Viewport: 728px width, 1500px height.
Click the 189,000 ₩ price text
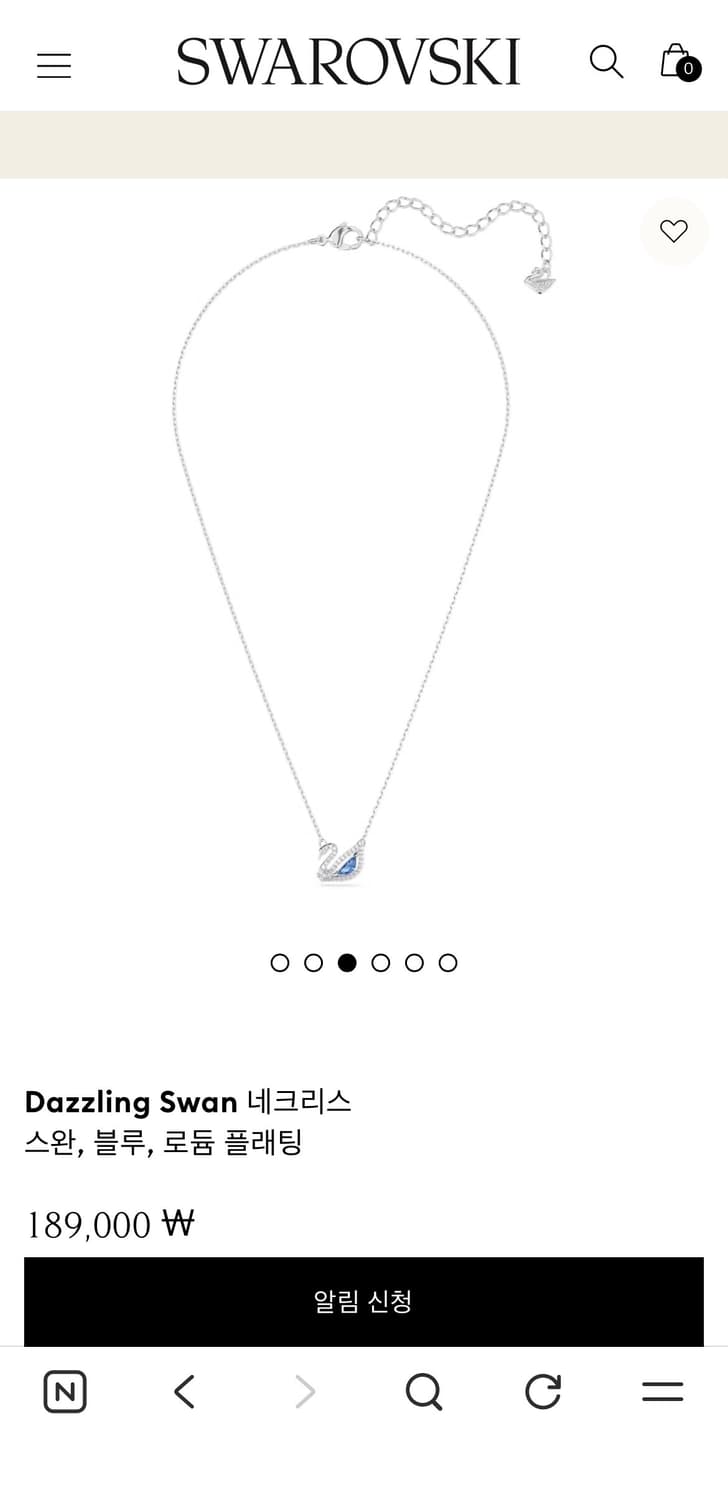(x=110, y=1223)
